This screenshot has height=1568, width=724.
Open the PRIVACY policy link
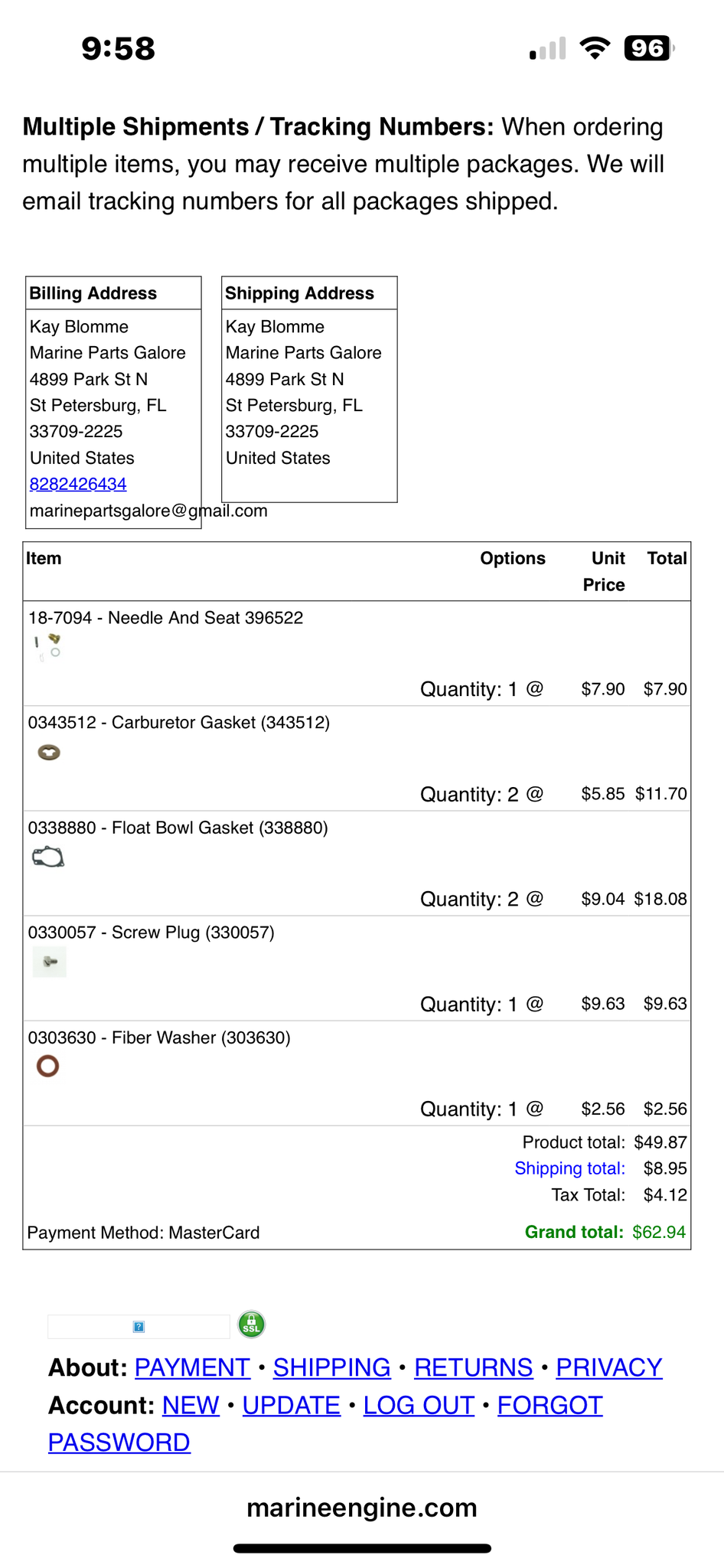(609, 1367)
